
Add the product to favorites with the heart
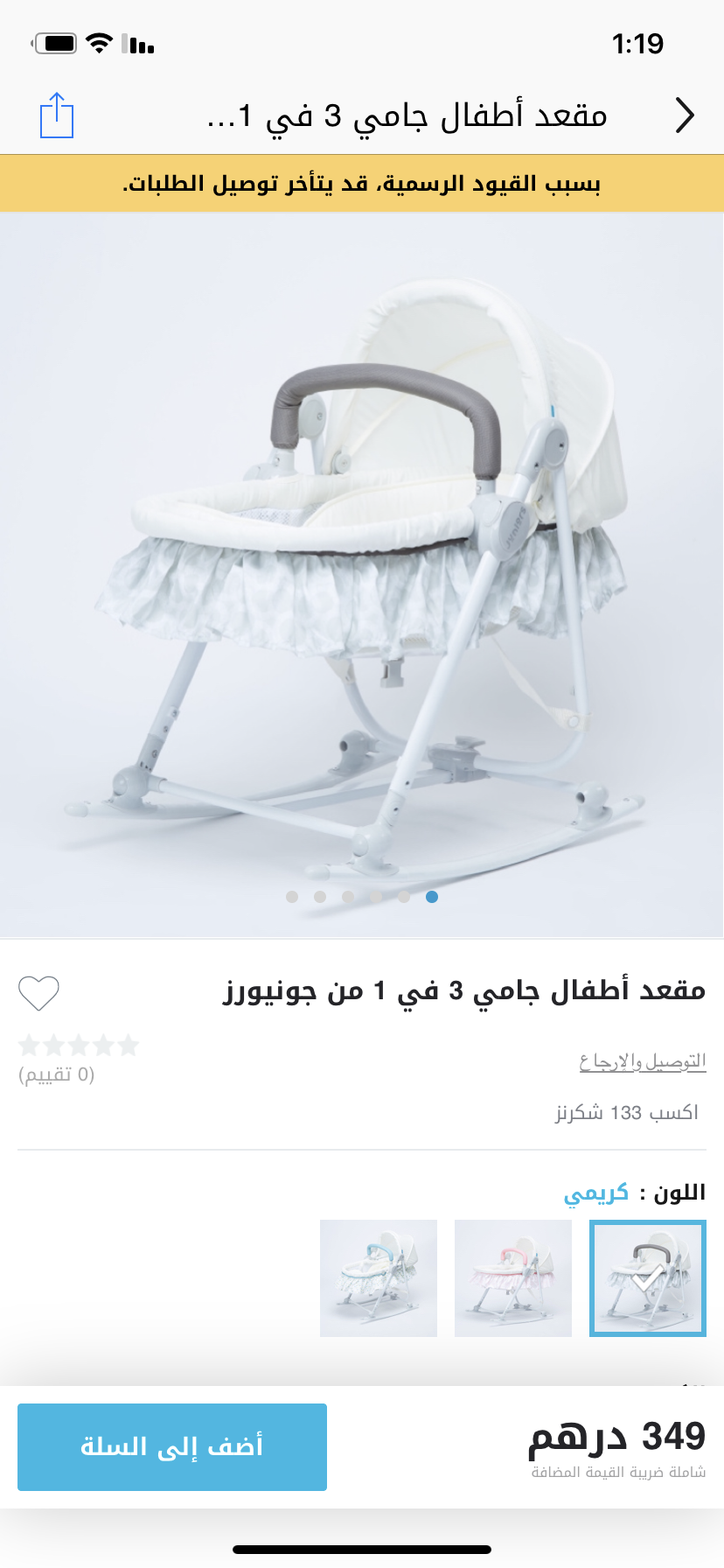pyautogui.click(x=38, y=993)
